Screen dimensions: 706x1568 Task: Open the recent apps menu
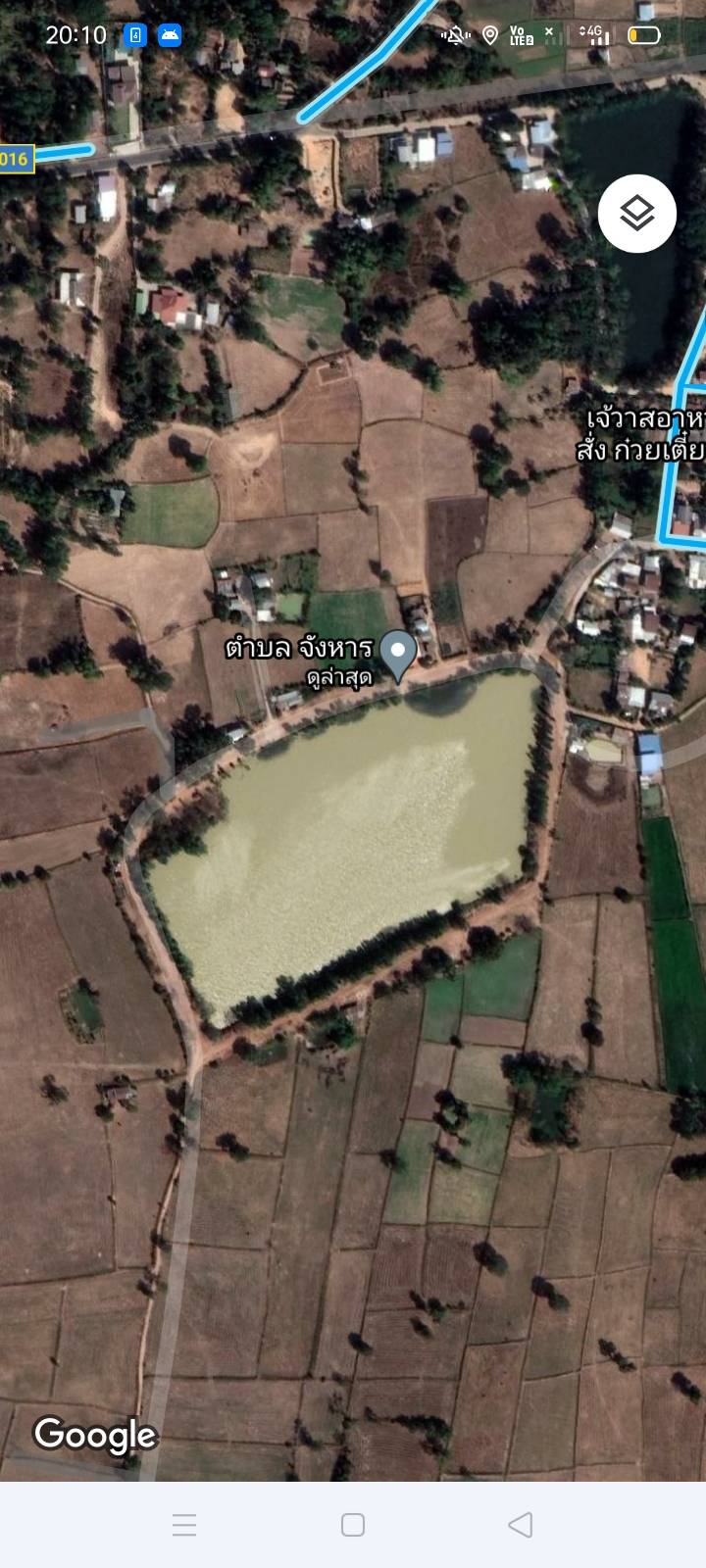(184, 1525)
